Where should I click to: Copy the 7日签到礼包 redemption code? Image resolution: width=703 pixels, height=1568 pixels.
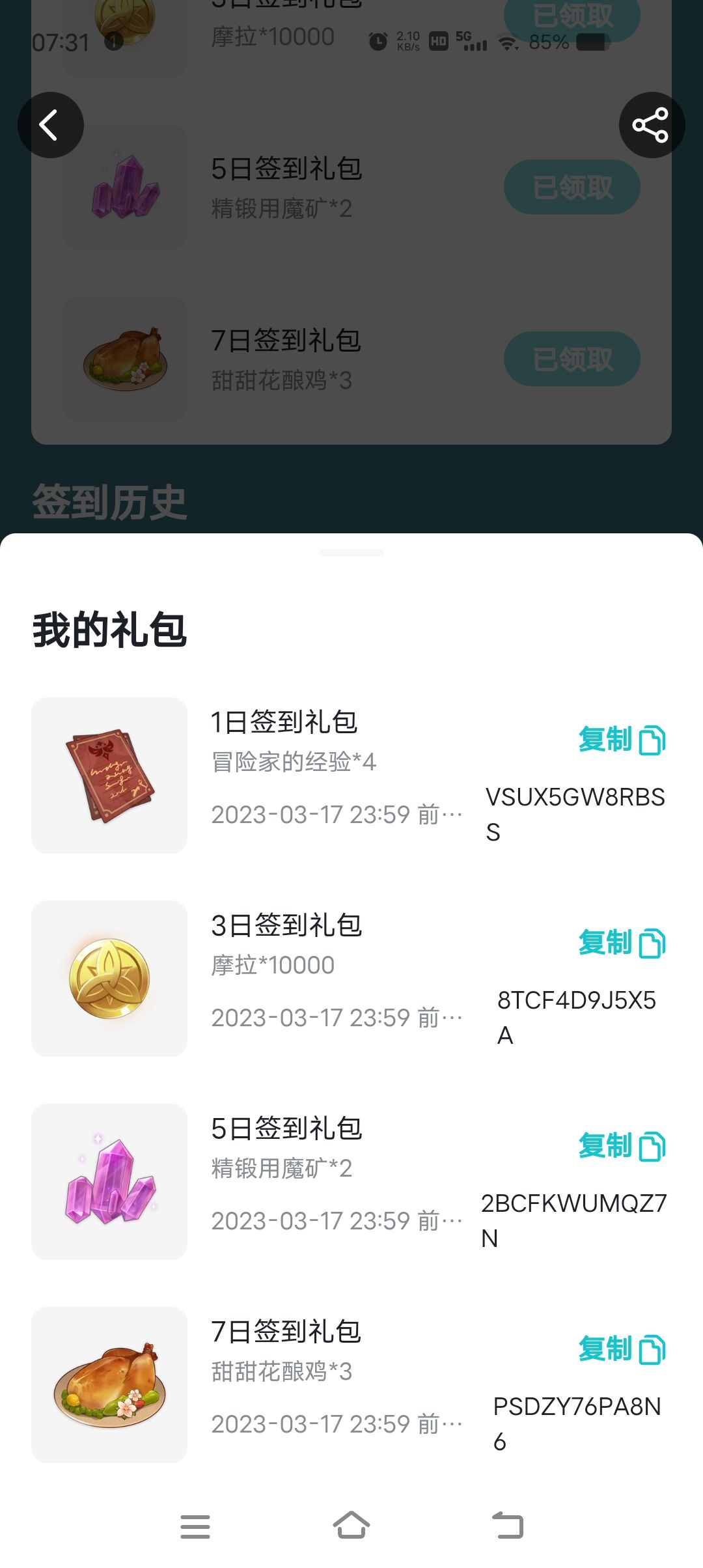pyautogui.click(x=621, y=1350)
